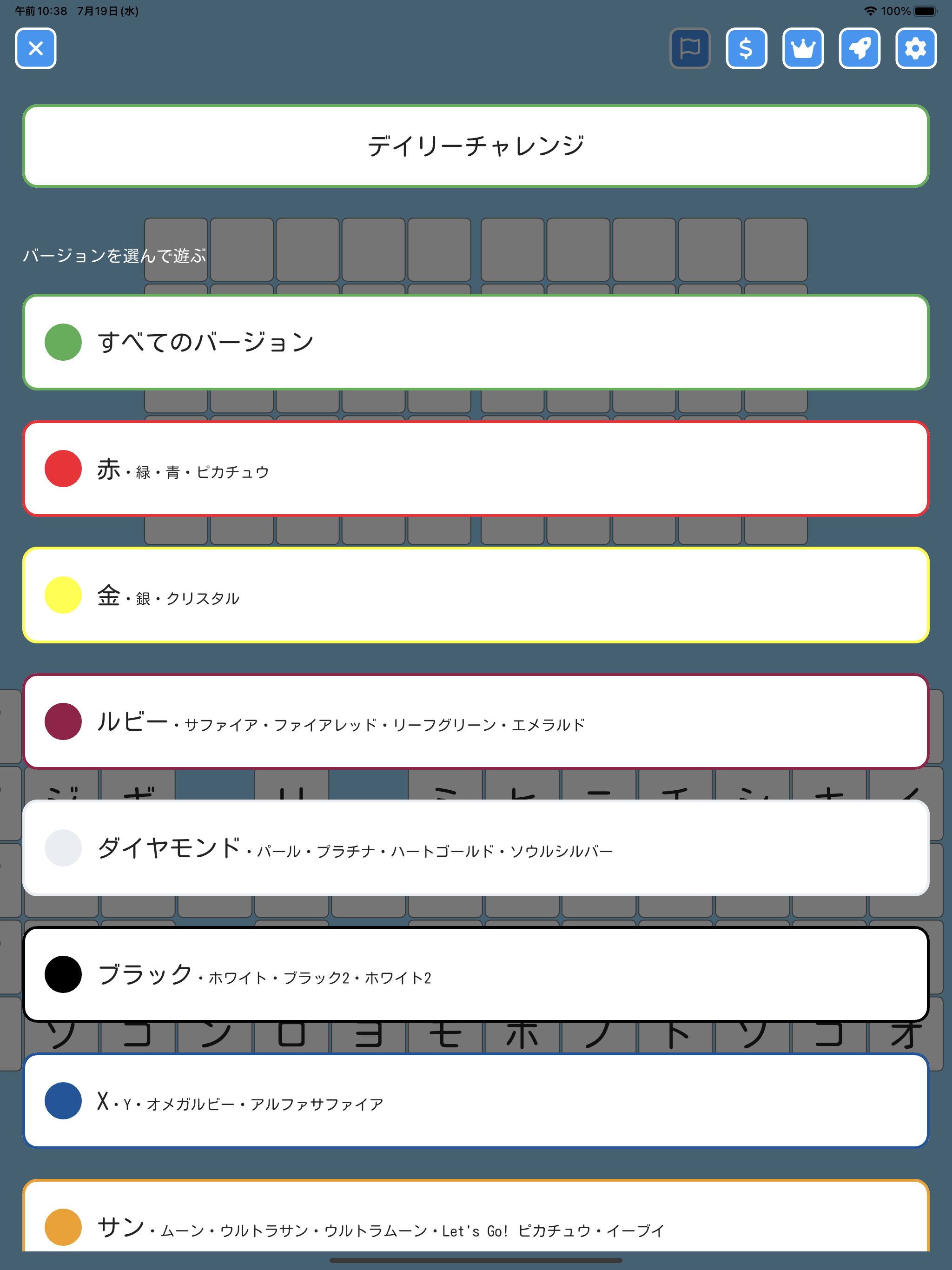The image size is (952, 1270).
Task: Select the デイリーチャレンジ banner
Action: 476,145
